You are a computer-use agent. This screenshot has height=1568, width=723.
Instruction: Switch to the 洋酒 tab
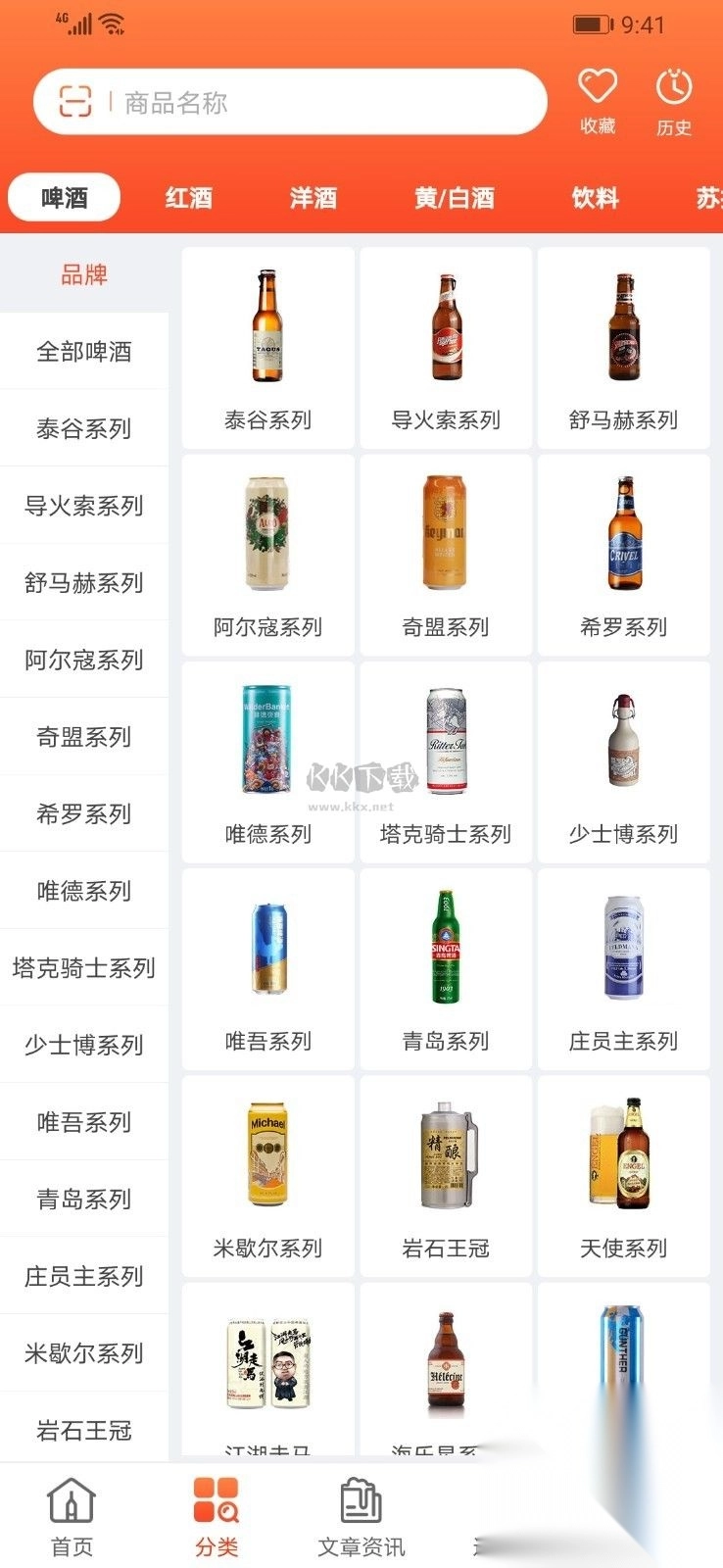[313, 198]
